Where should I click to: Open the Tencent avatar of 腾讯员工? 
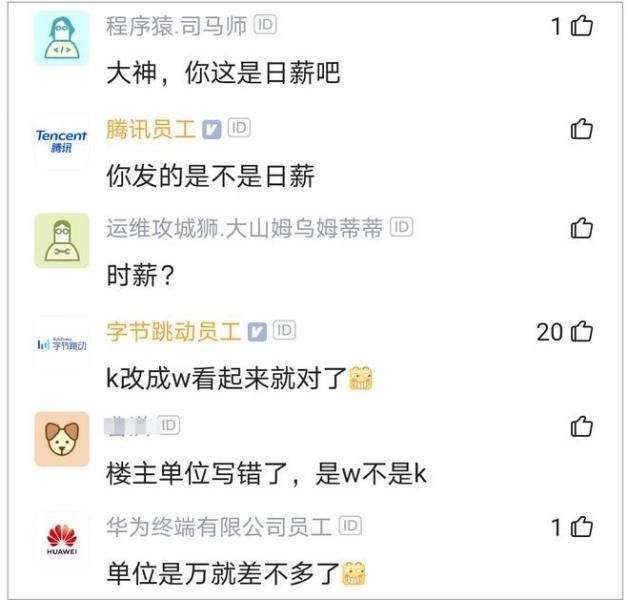click(x=62, y=141)
